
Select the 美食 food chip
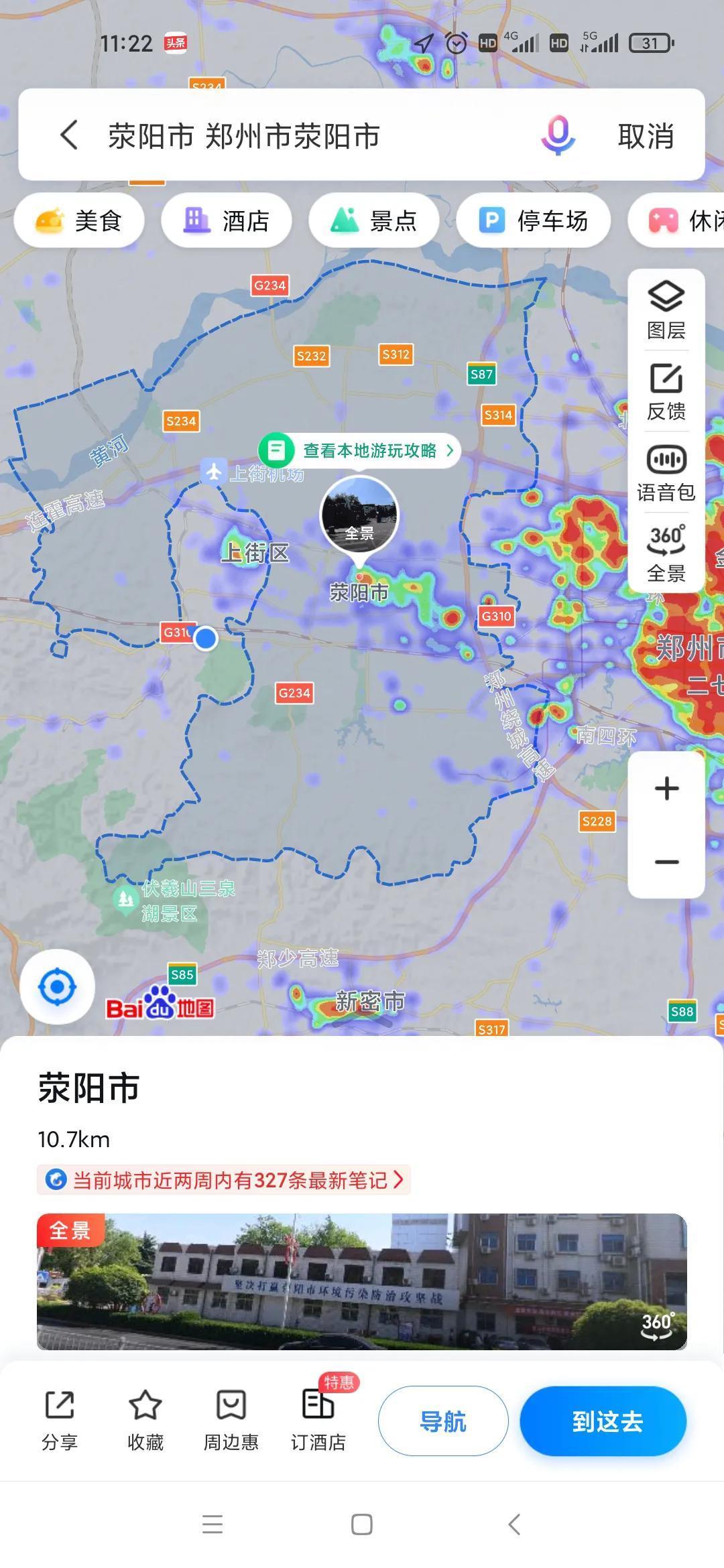79,220
